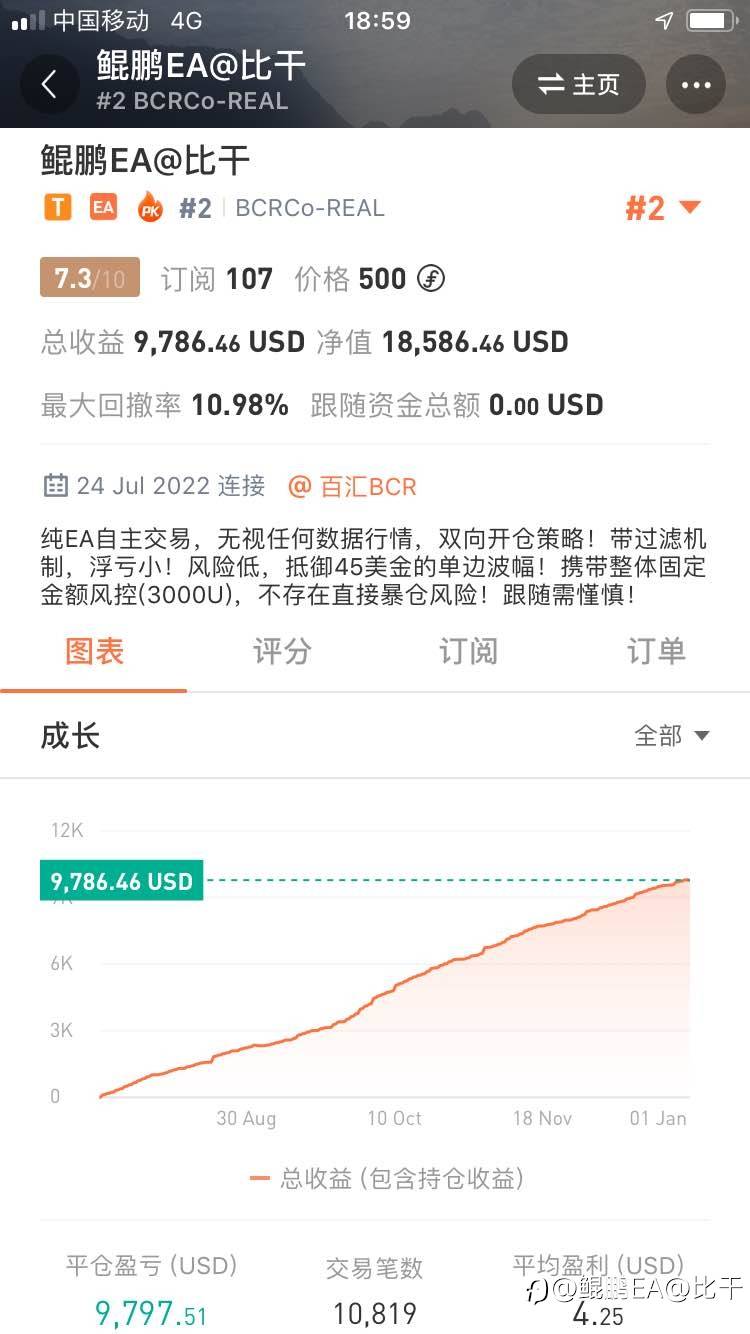750x1334 pixels.
Task: Tap the 订阅 107 subscriber count
Action: [x=215, y=279]
